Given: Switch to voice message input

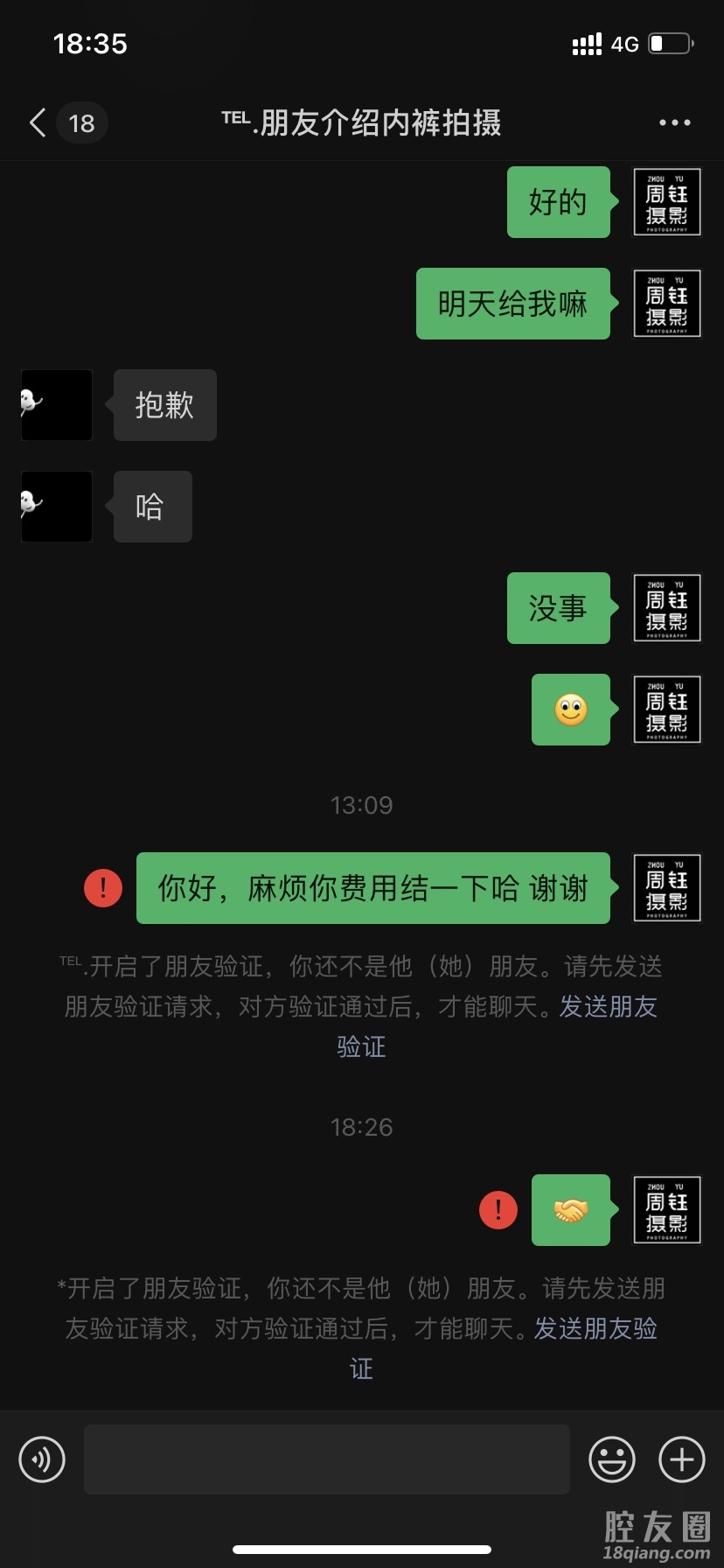Looking at the screenshot, I should (x=42, y=1459).
